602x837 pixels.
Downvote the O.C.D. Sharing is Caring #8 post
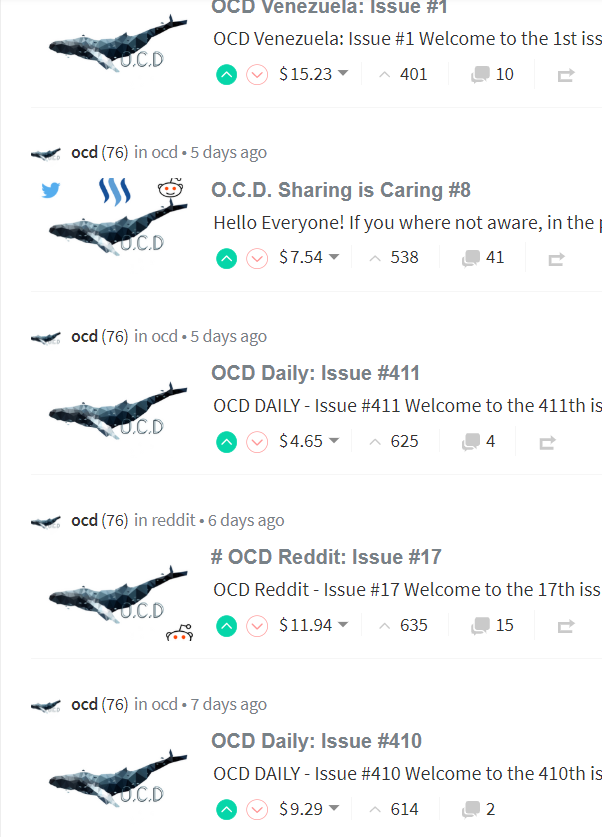coord(257,258)
